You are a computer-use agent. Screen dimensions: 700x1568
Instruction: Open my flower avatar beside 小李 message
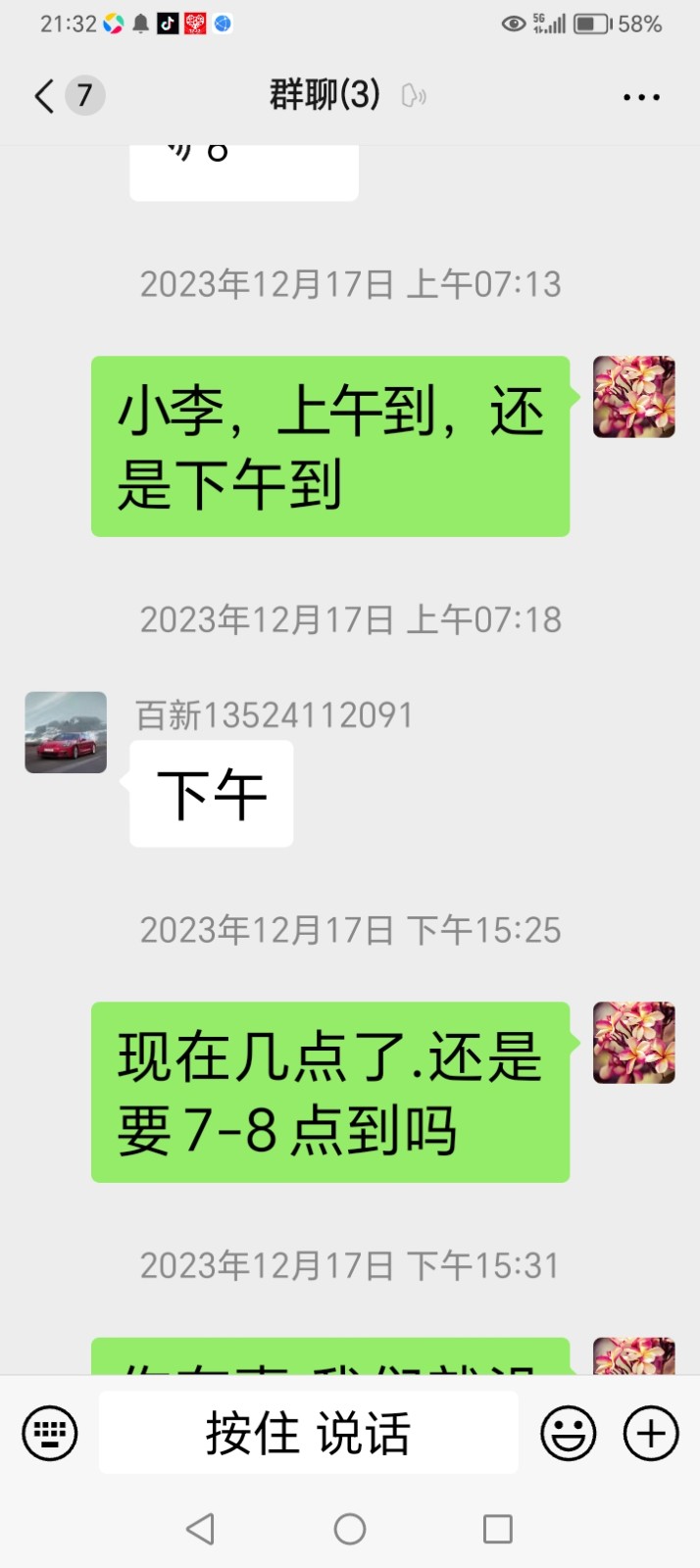tap(633, 397)
